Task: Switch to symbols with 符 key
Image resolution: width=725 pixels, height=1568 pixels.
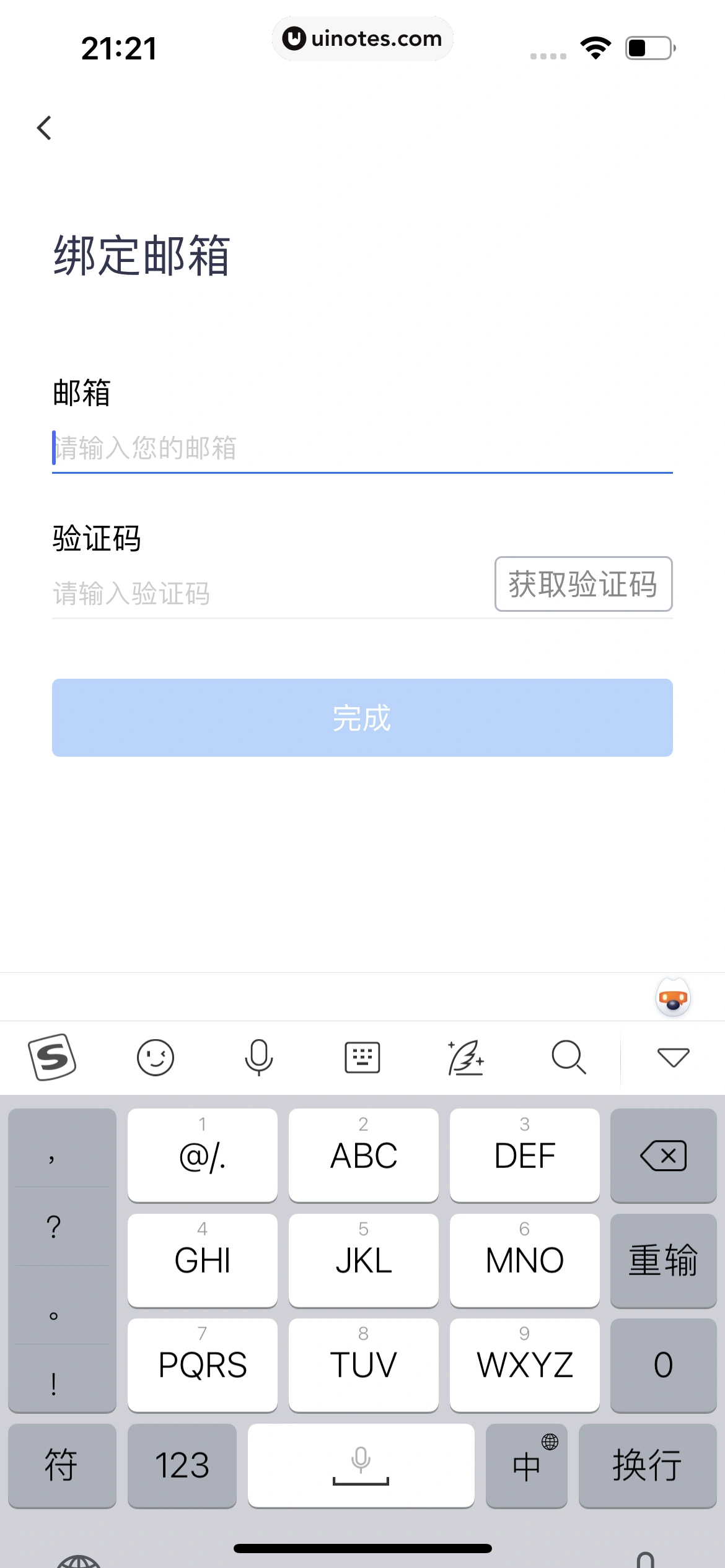Action: 62,1466
